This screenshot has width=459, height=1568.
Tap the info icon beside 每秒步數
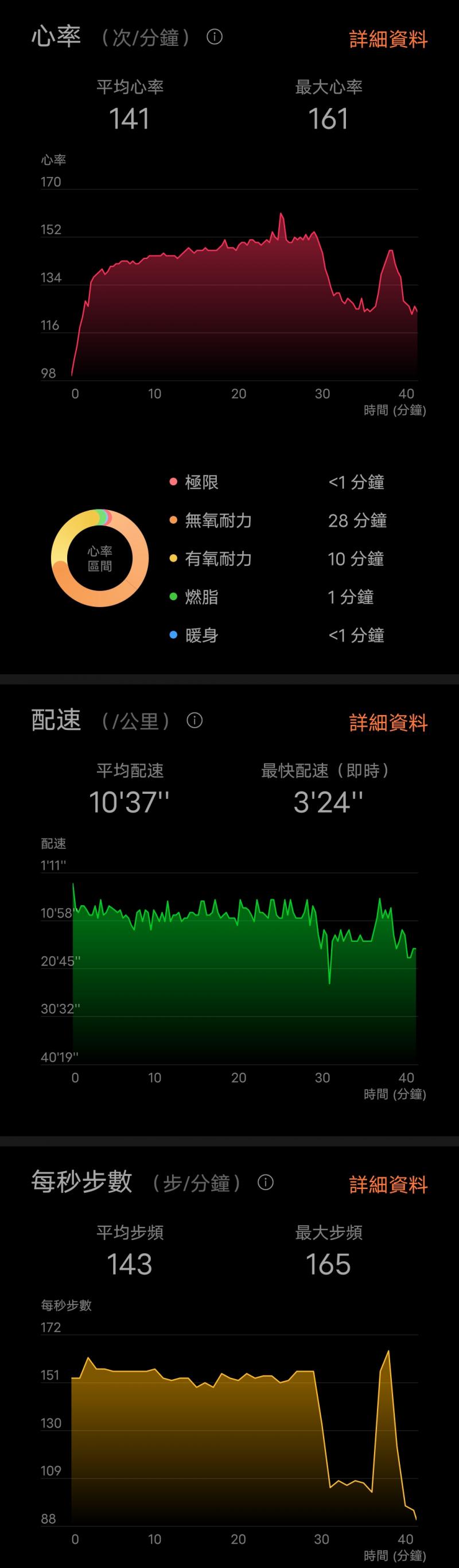266,1182
